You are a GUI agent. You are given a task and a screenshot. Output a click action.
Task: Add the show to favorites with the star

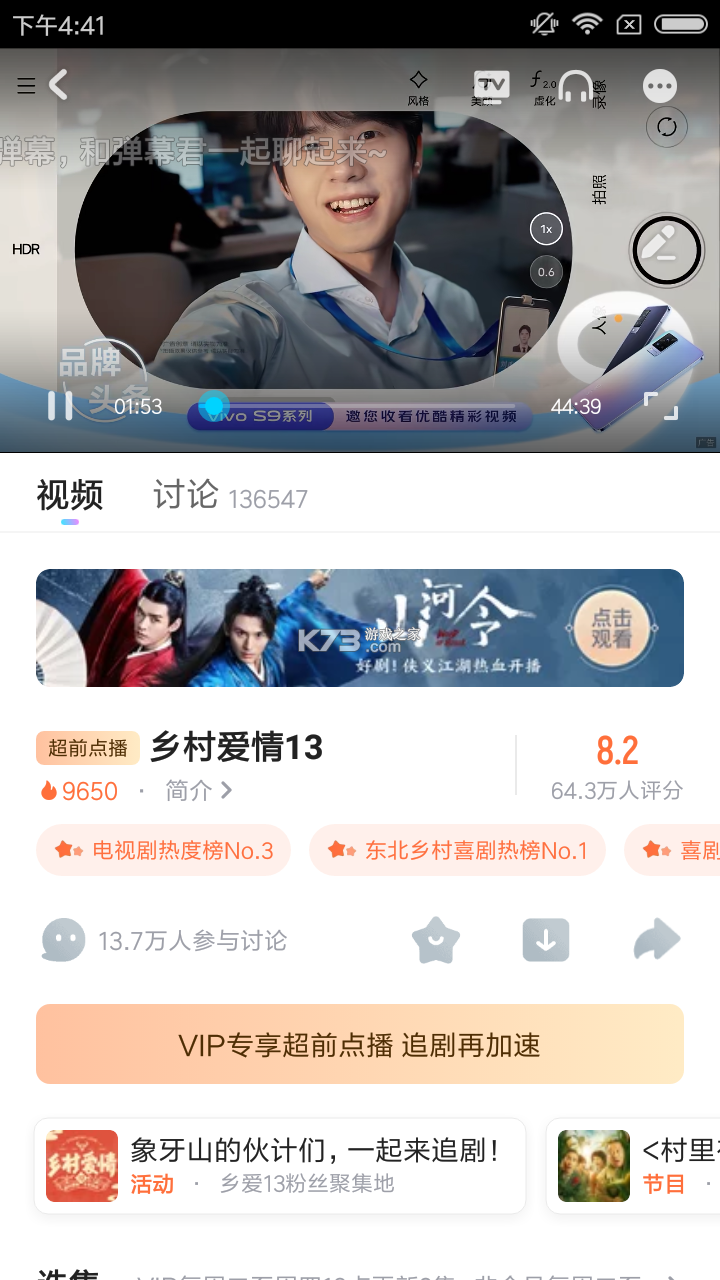[x=436, y=941]
